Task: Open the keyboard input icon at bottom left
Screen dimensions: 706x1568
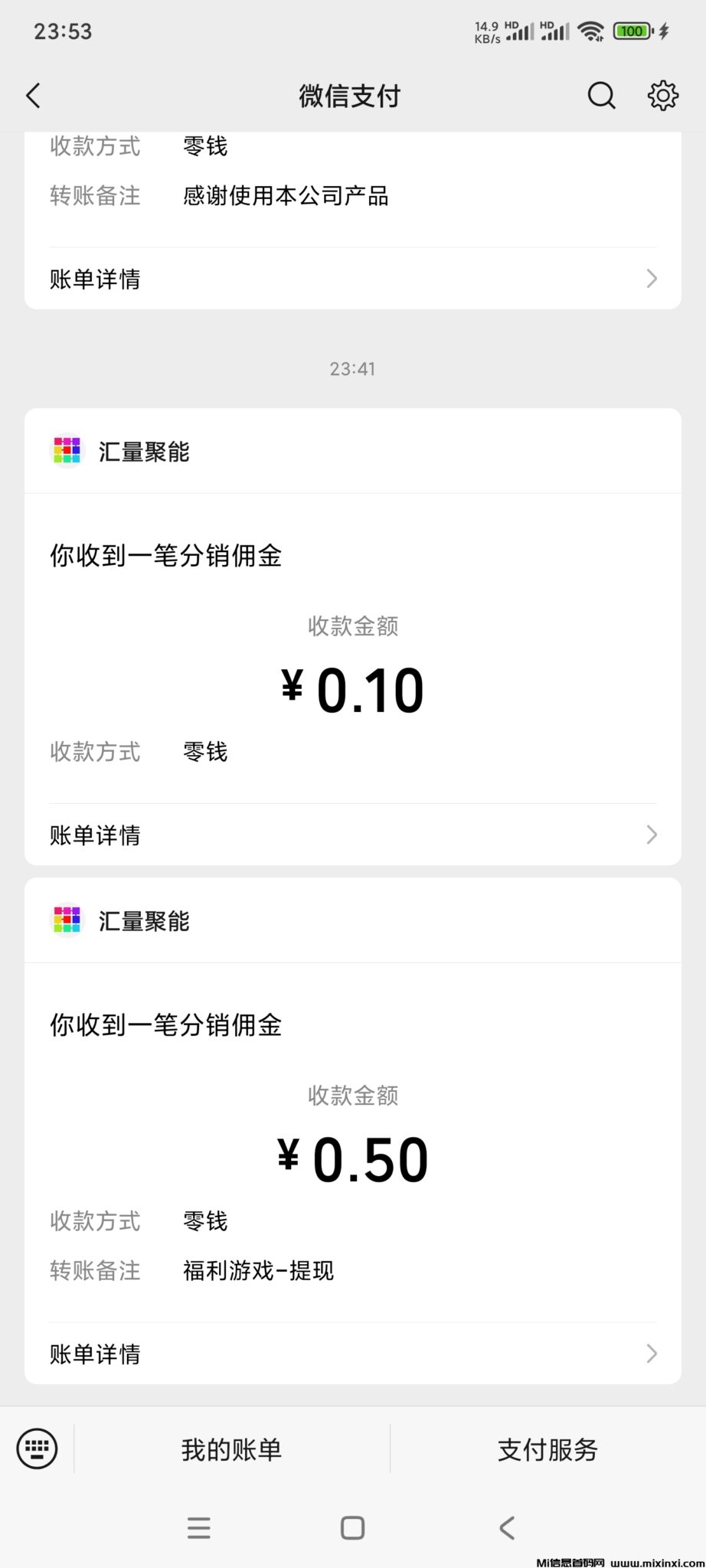Action: (36, 1449)
